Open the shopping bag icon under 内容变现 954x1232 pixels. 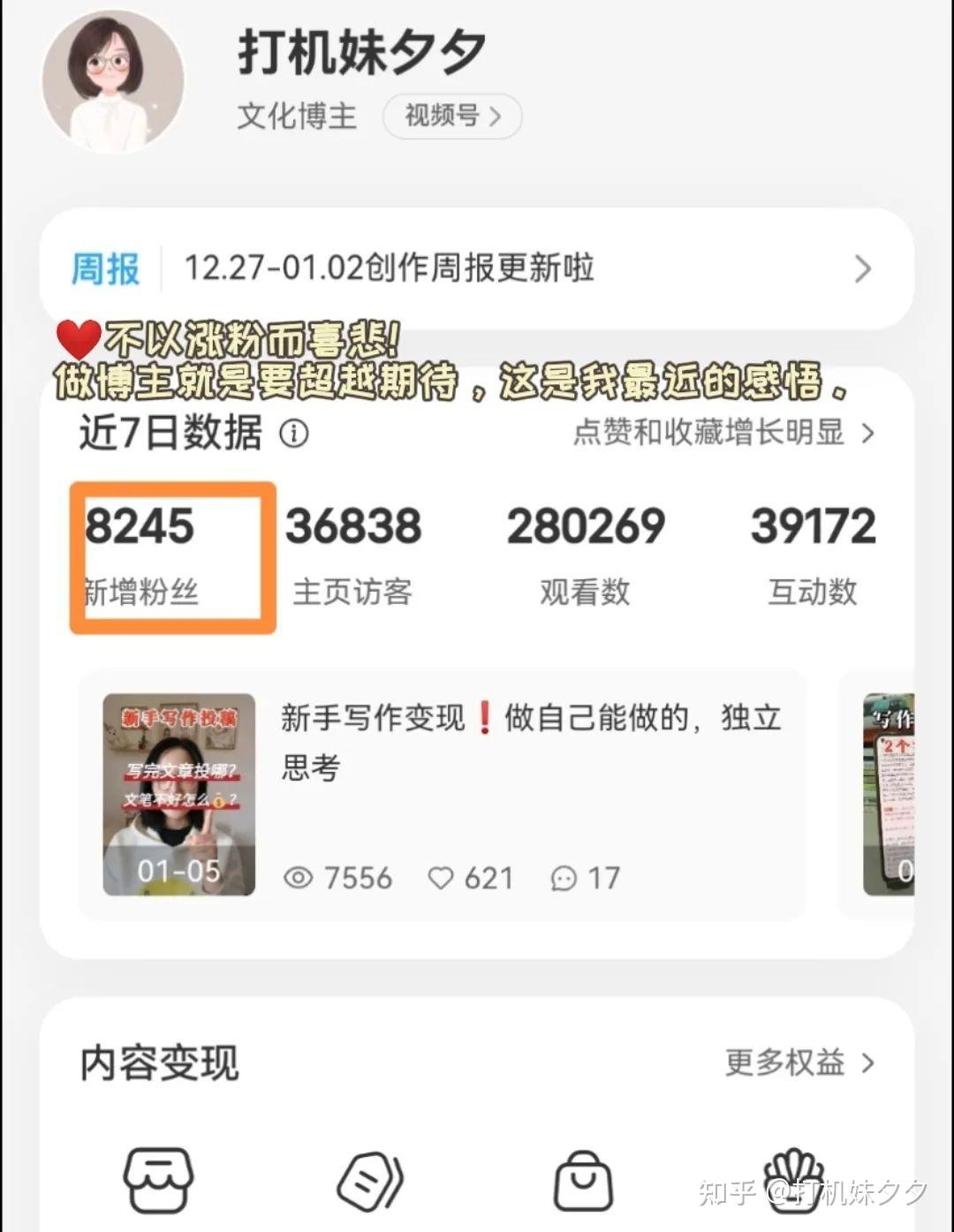point(583,1182)
